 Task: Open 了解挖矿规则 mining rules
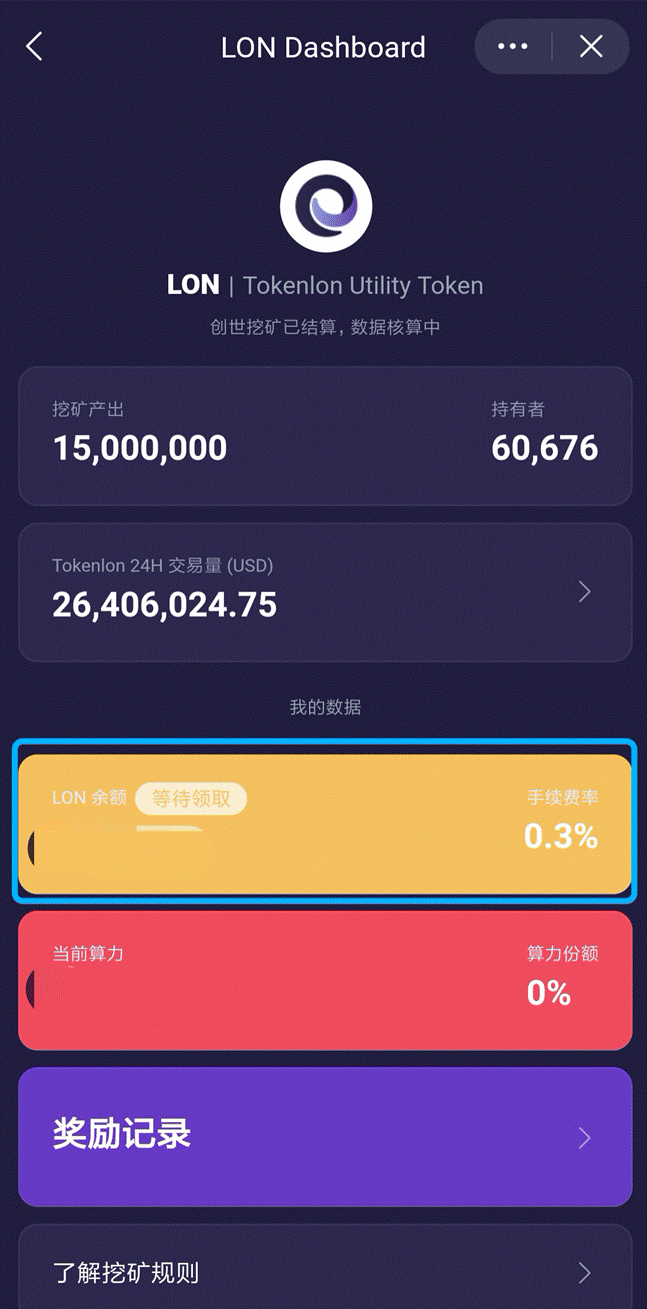(x=325, y=1272)
